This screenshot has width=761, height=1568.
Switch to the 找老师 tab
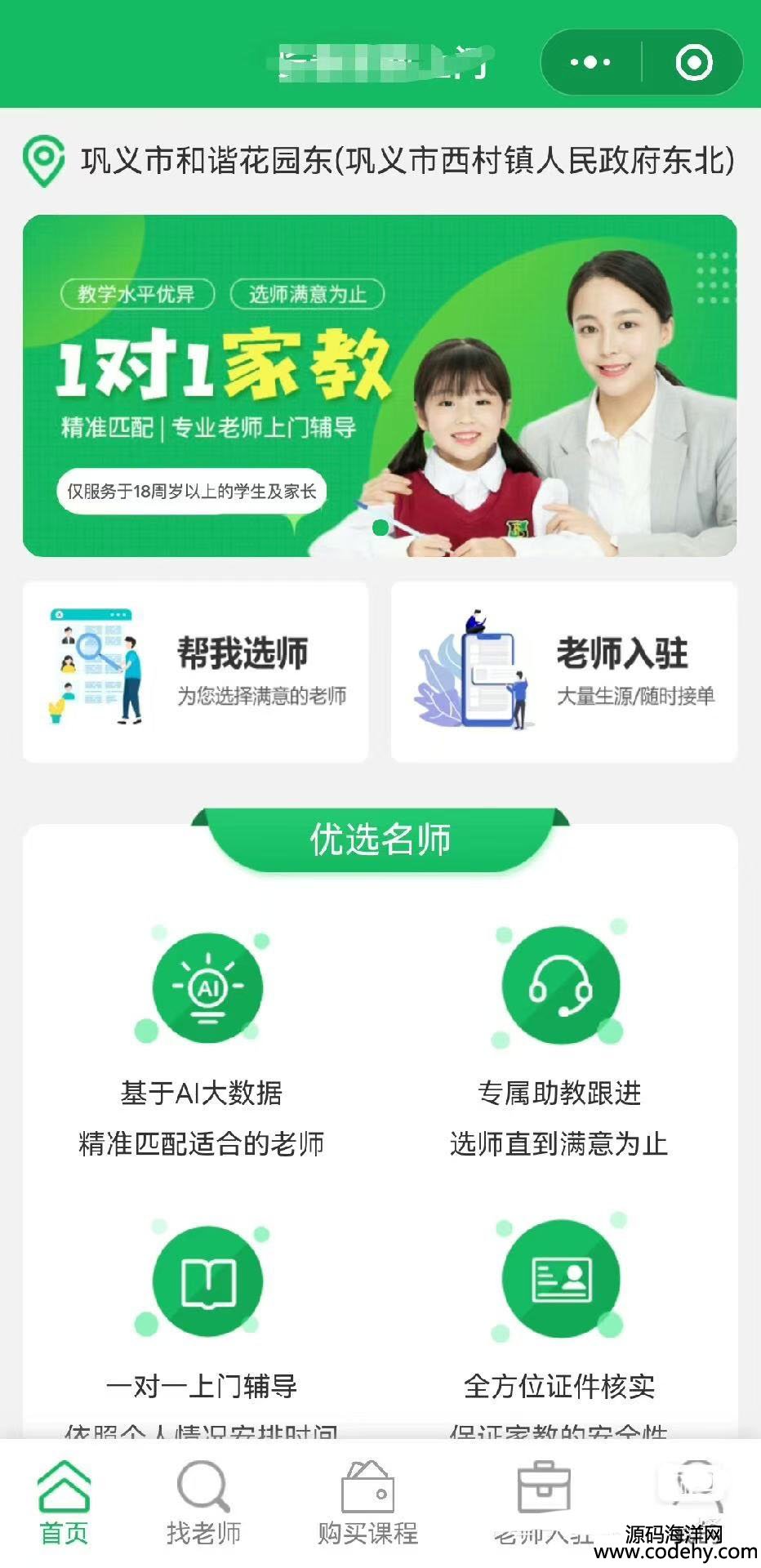point(203,1504)
